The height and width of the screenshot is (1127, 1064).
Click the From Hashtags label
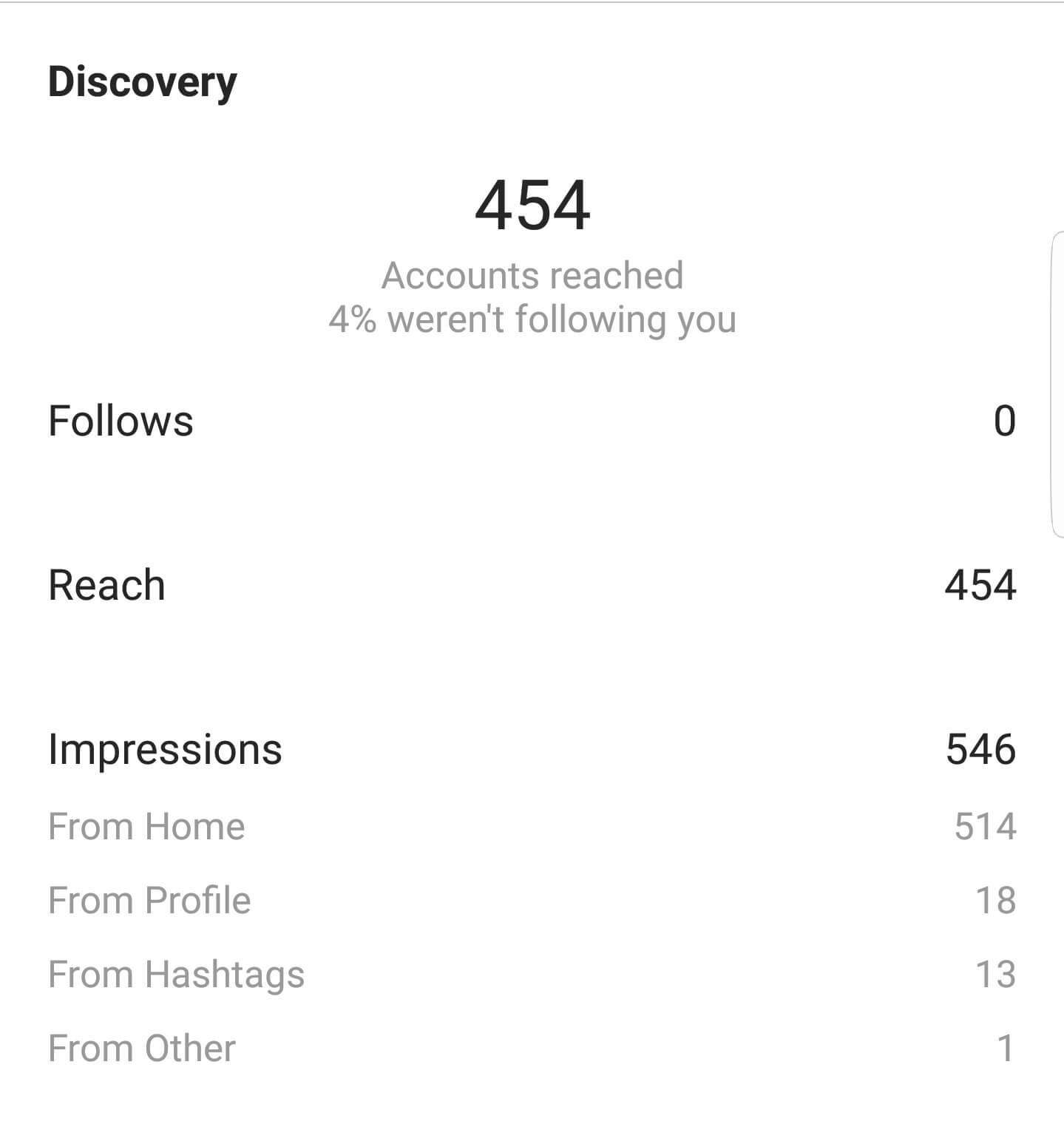click(175, 974)
